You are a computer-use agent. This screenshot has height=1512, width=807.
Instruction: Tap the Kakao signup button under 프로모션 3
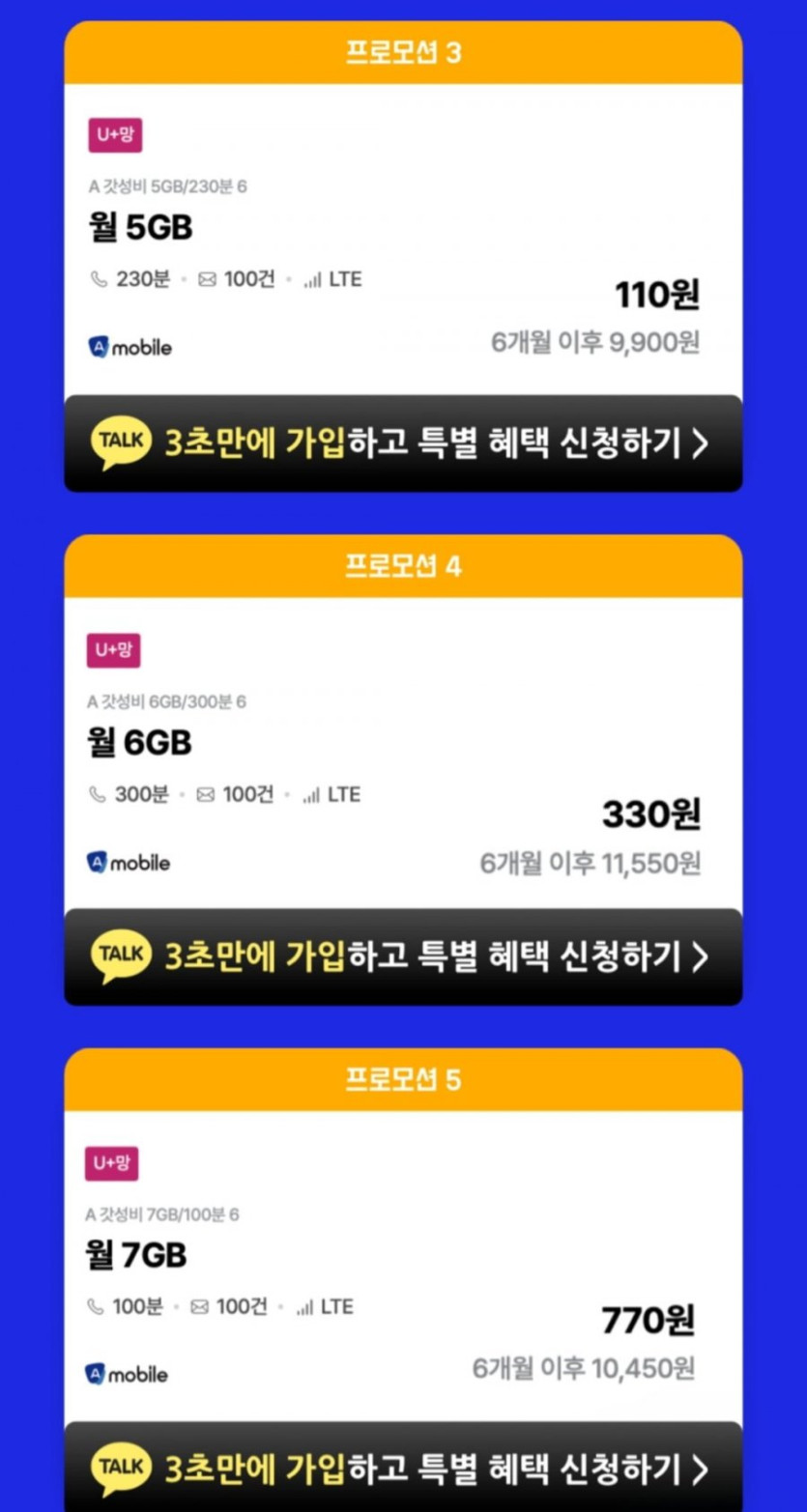403,443
